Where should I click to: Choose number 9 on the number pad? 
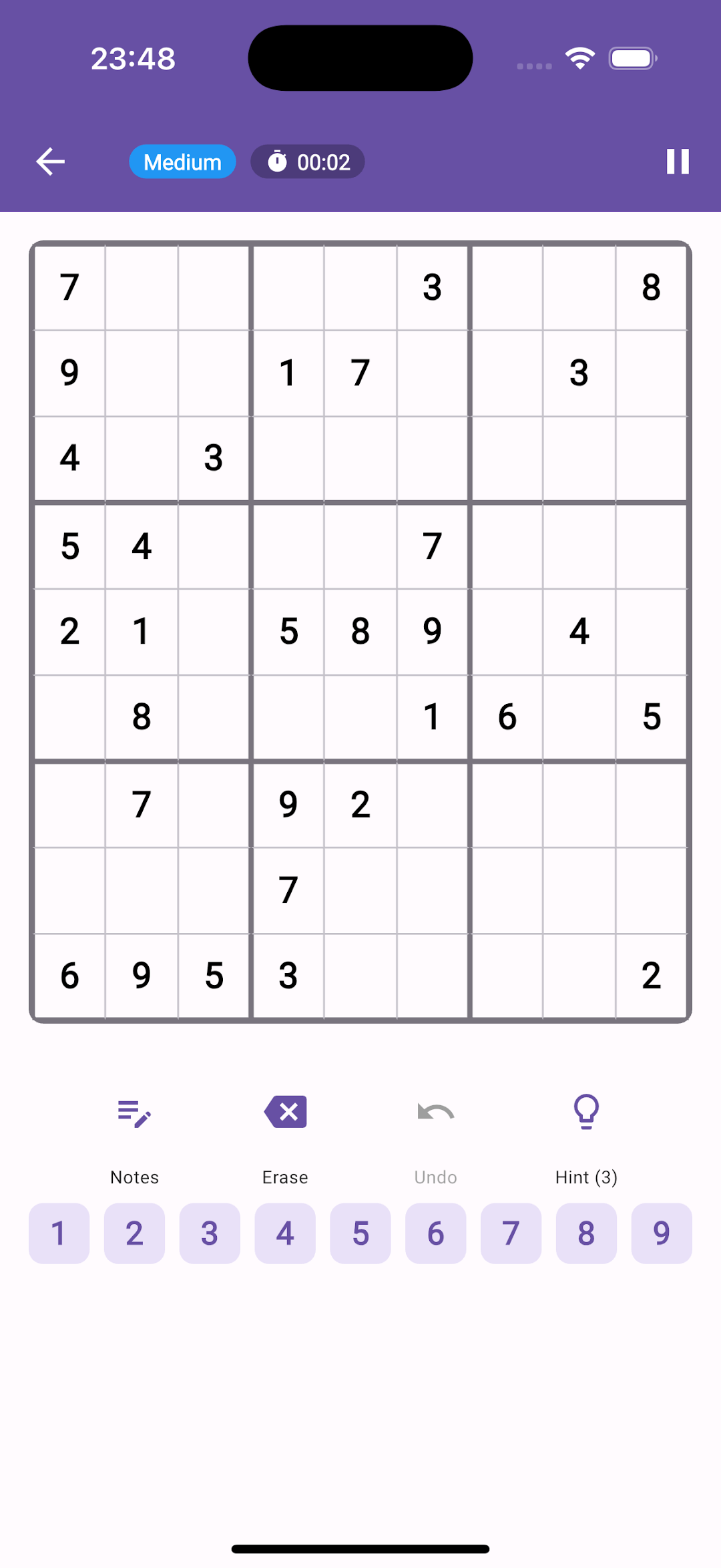pyautogui.click(x=662, y=1233)
